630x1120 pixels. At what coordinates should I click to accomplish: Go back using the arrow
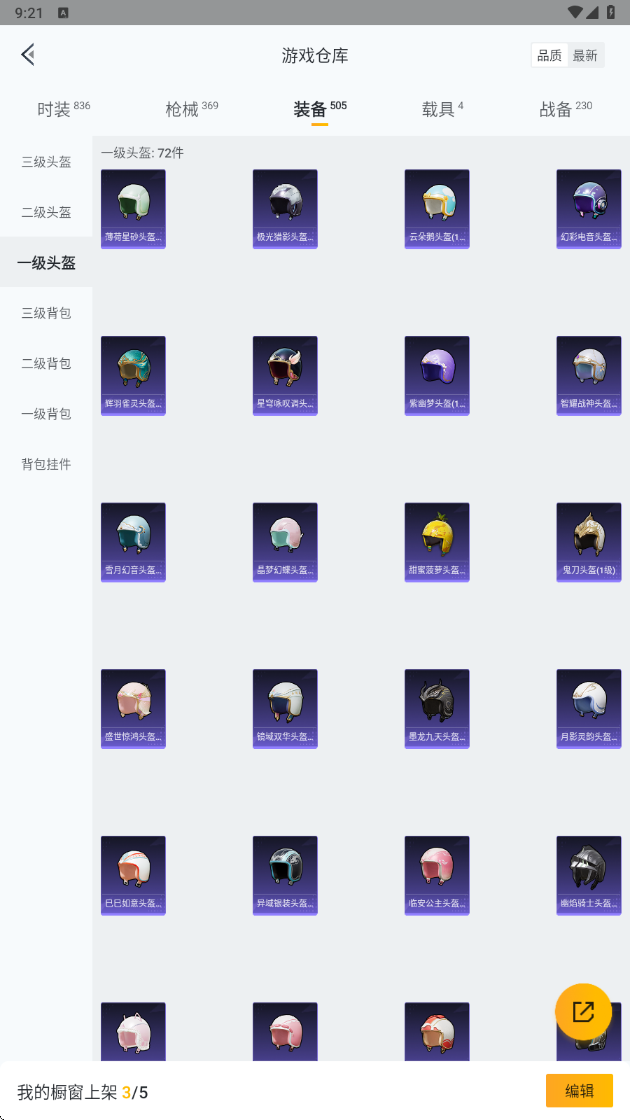(x=29, y=54)
